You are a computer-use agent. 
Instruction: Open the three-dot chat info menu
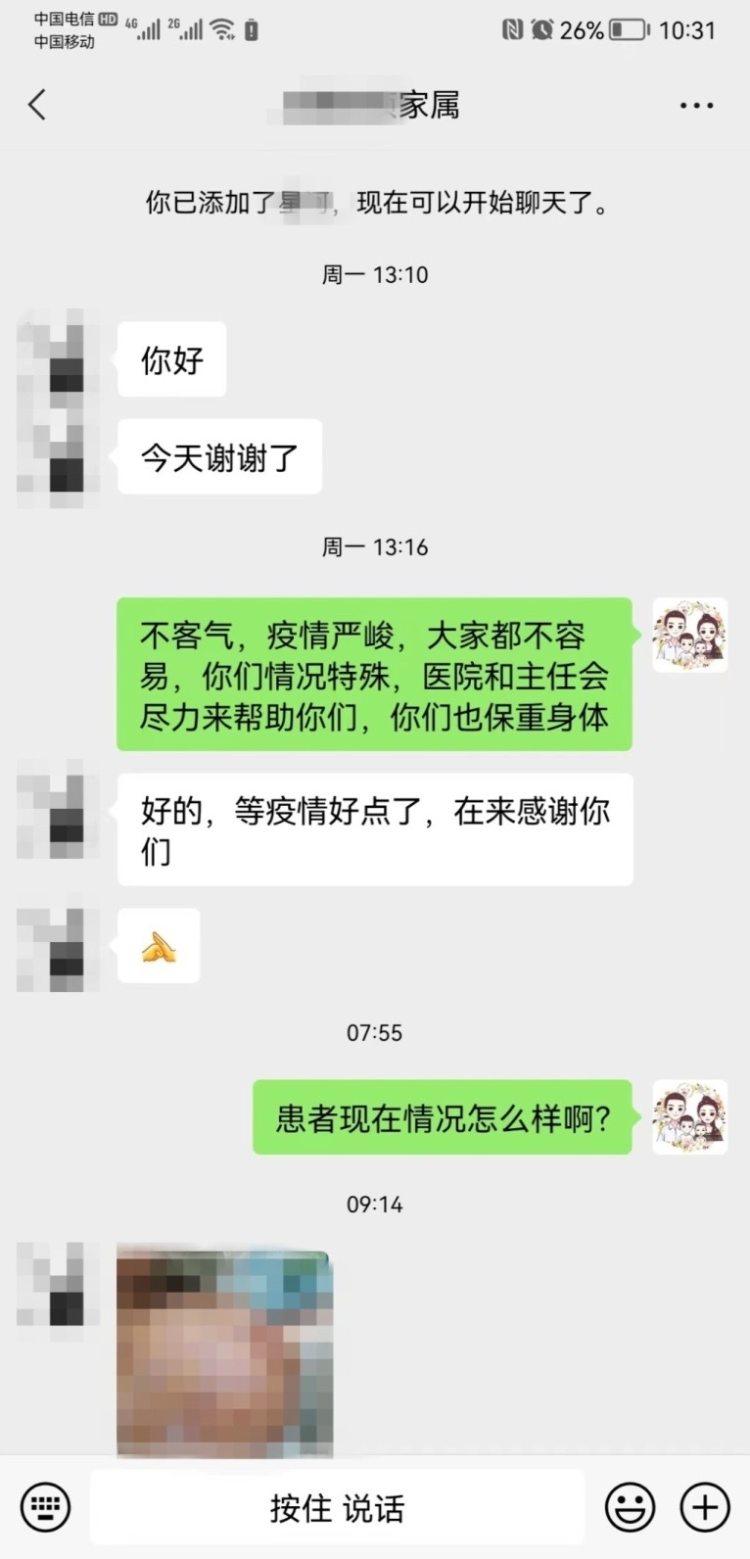(x=696, y=106)
